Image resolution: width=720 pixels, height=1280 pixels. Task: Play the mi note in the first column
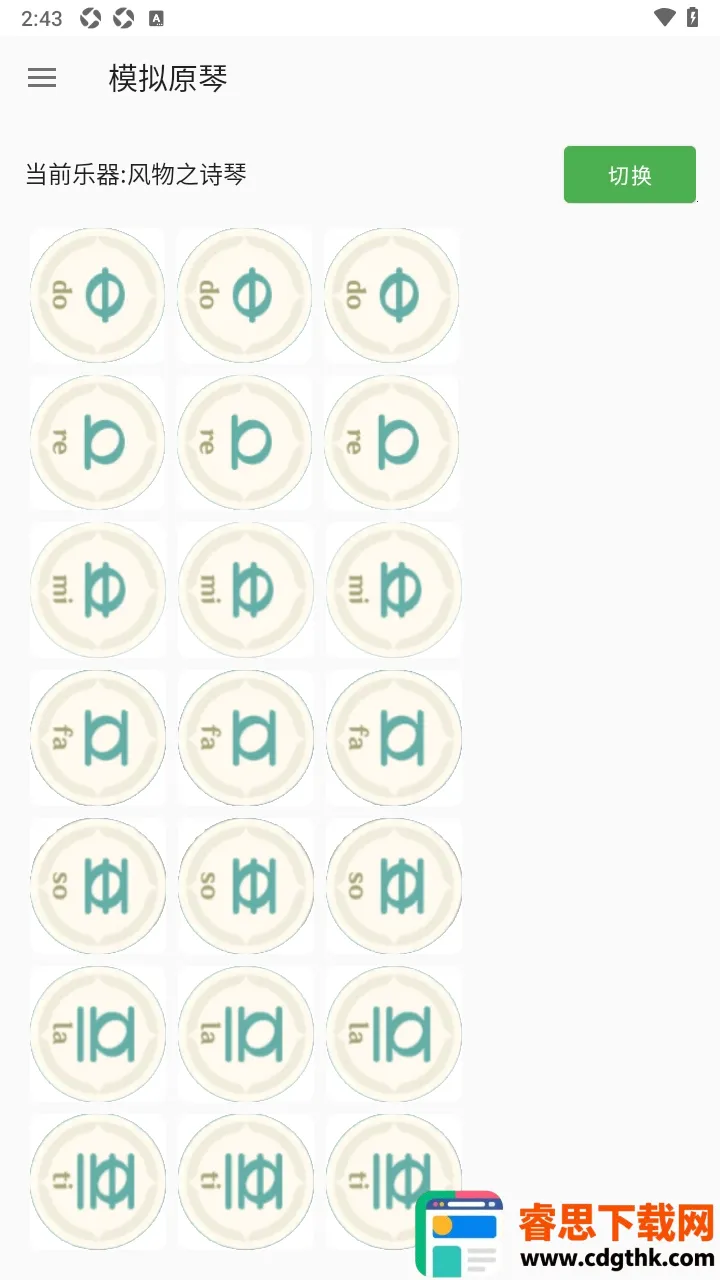tap(97, 590)
